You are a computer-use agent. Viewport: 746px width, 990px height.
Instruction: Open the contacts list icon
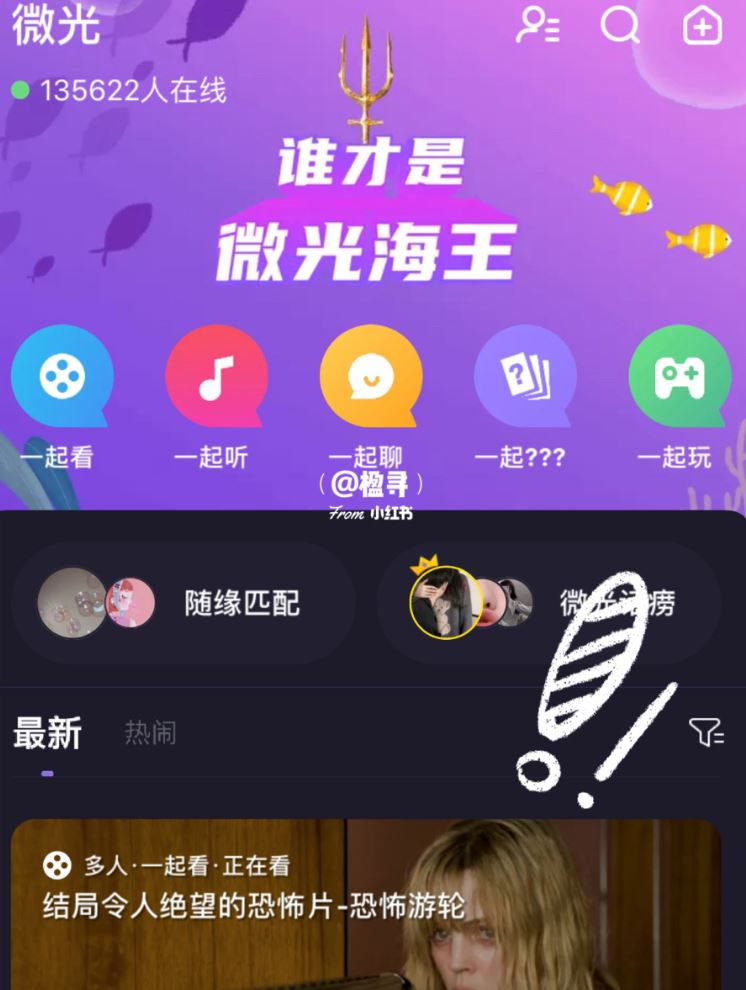pos(537,25)
